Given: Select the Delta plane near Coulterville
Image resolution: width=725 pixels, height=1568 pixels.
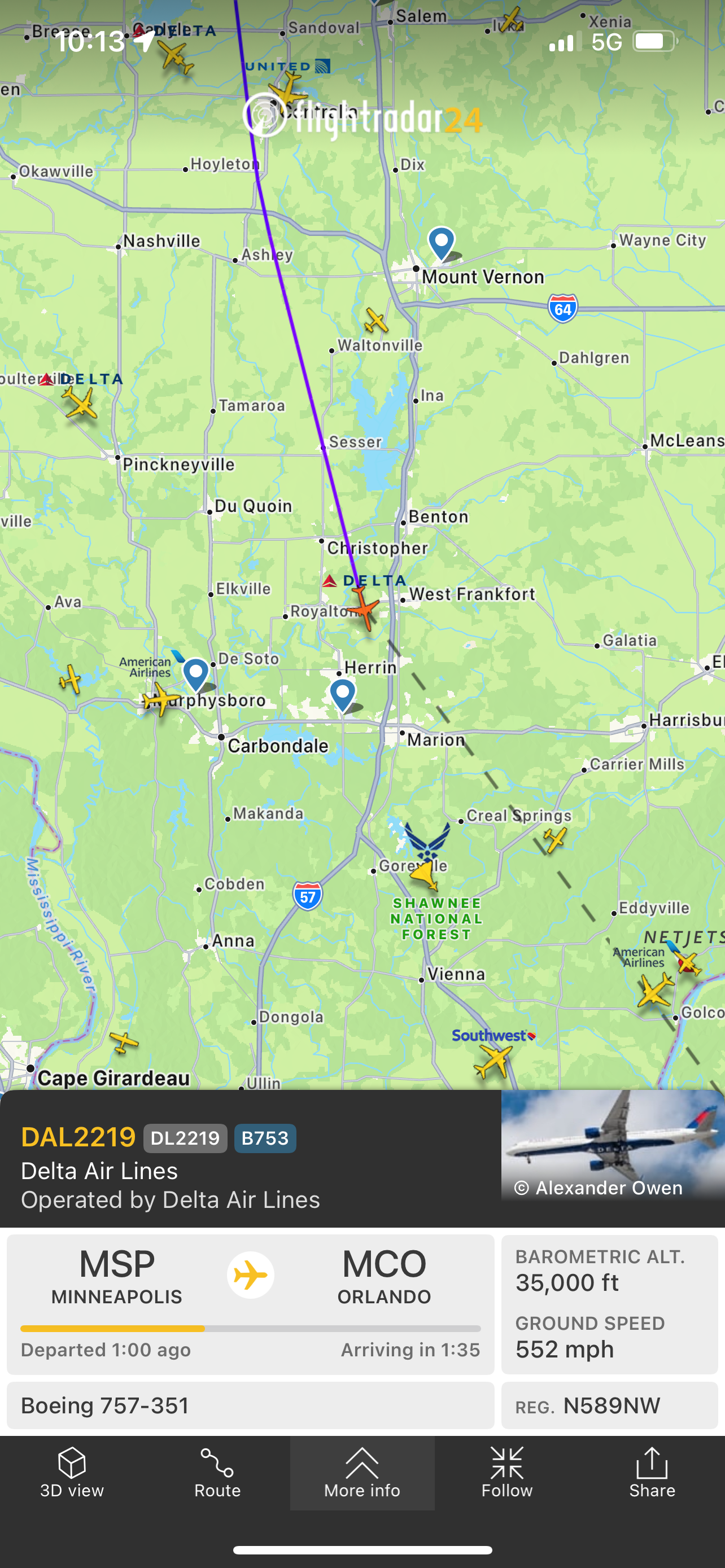Looking at the screenshot, I should 80,402.
